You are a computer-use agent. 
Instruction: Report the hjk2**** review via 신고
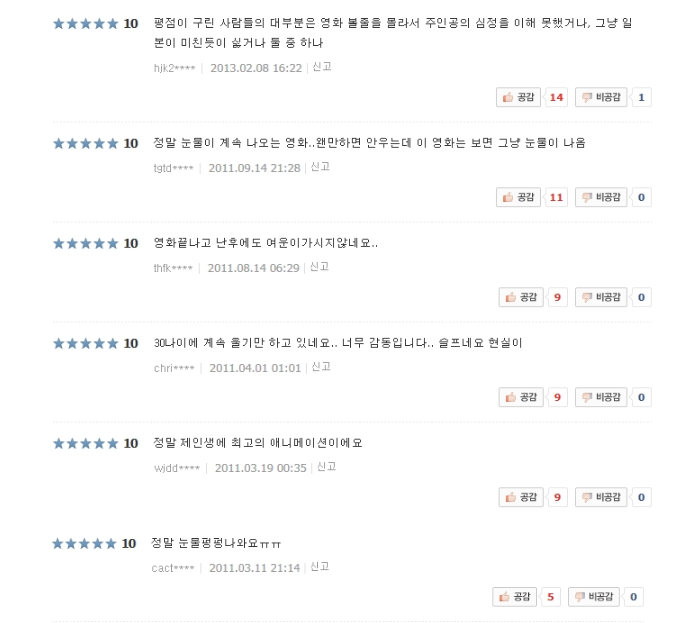pos(322,67)
